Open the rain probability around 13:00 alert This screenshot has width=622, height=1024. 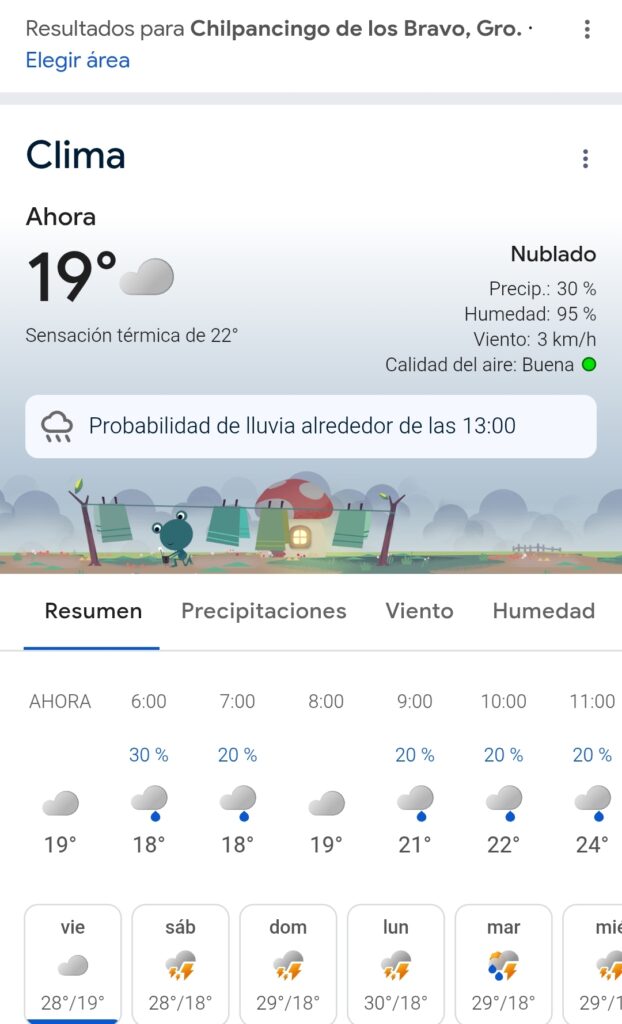pos(310,426)
